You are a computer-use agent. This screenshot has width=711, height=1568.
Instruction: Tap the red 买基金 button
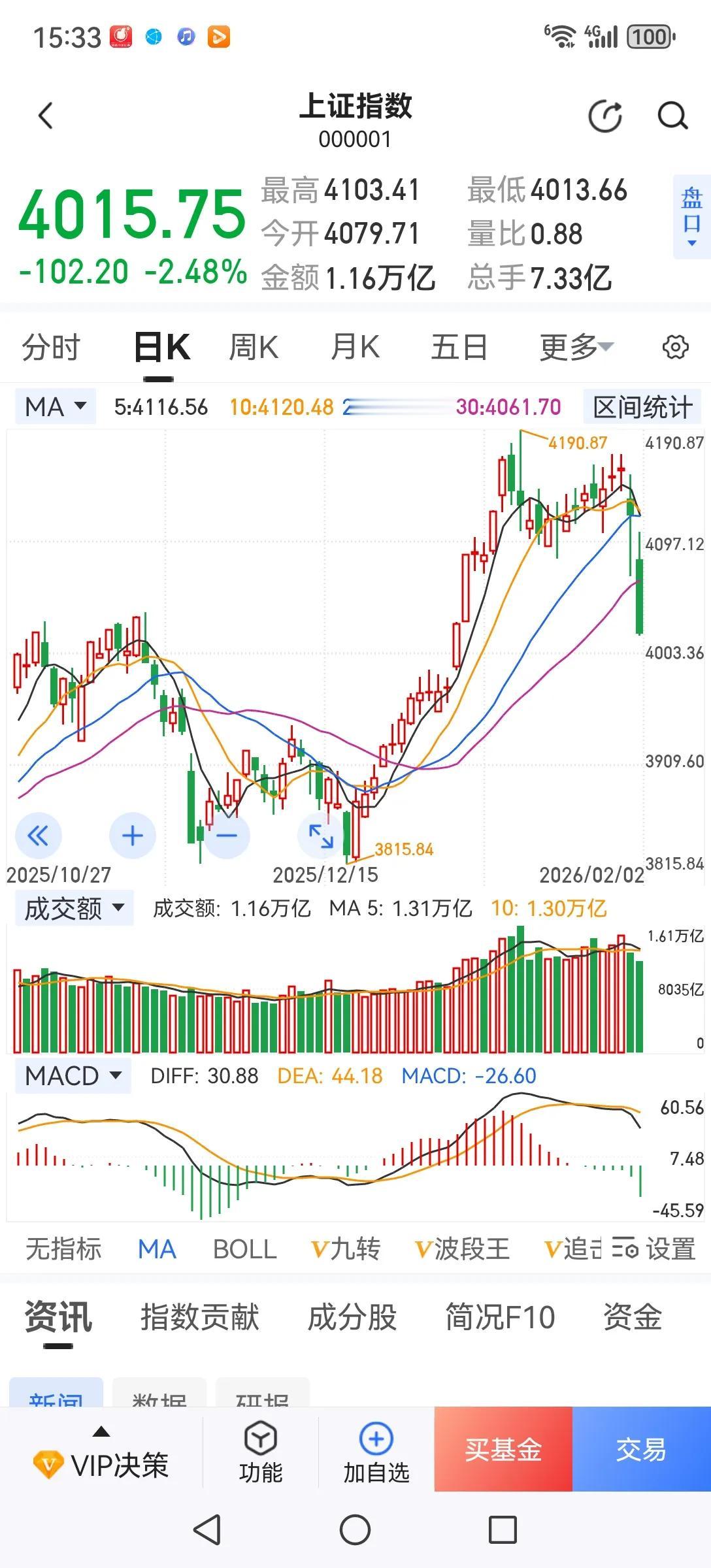click(504, 1451)
